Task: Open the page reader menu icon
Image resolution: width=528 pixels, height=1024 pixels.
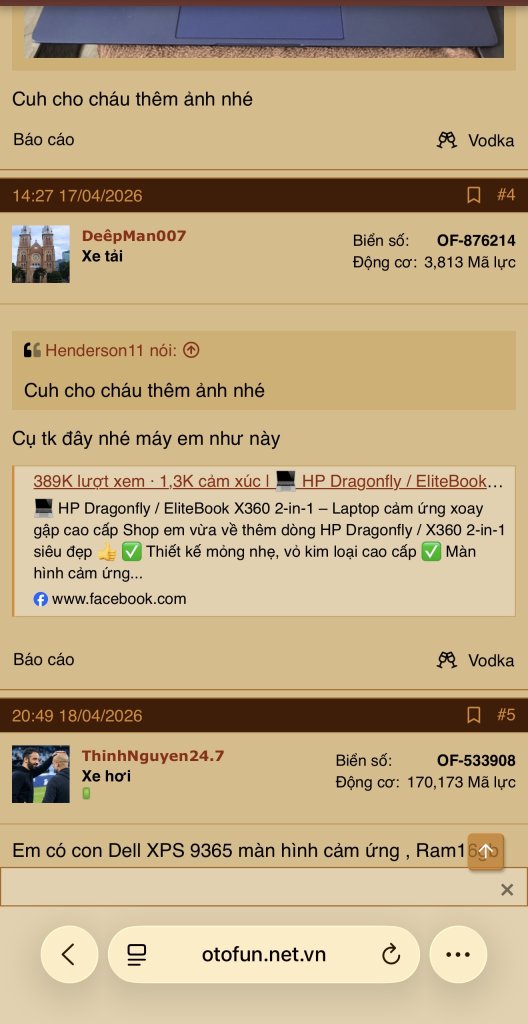Action: pyautogui.click(x=137, y=955)
